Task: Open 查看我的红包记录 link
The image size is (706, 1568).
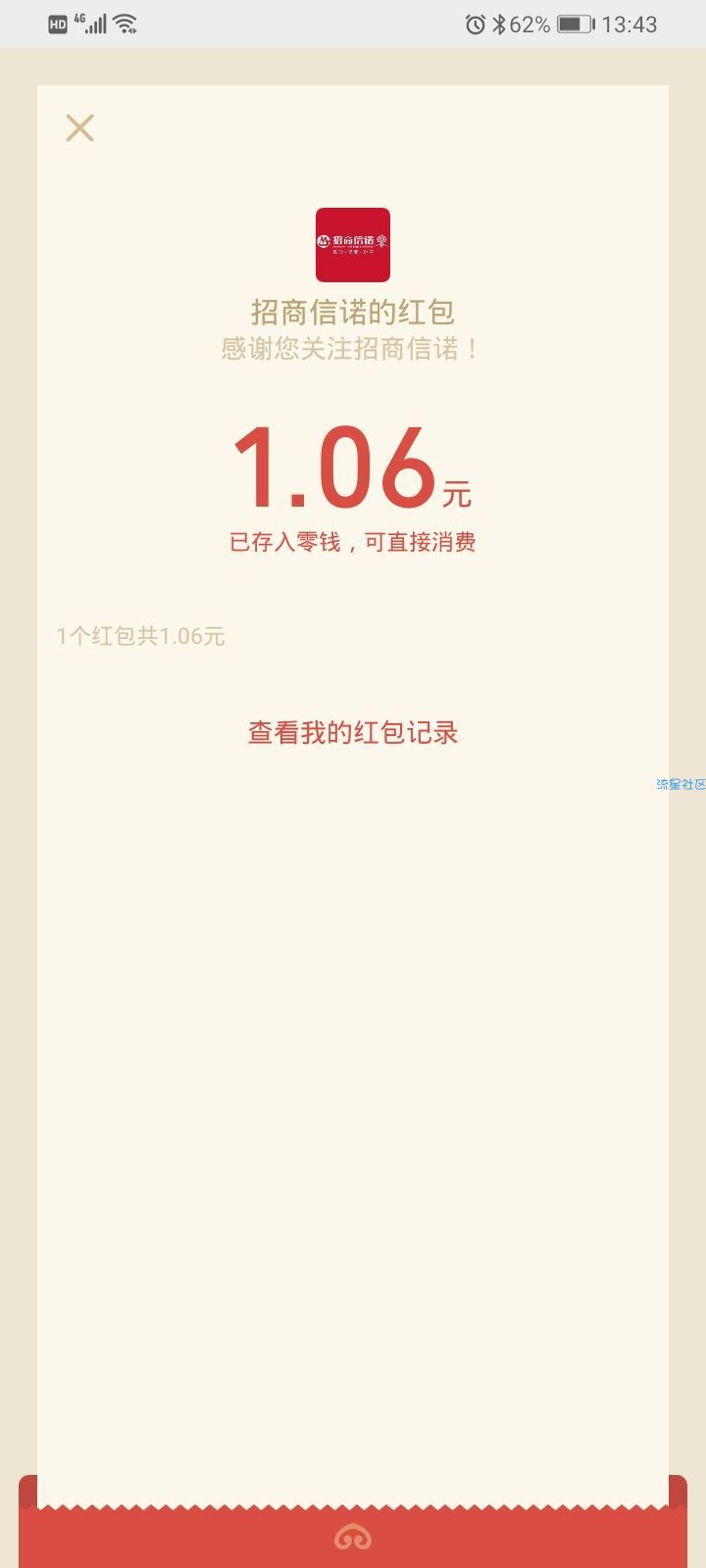Action: 353,733
